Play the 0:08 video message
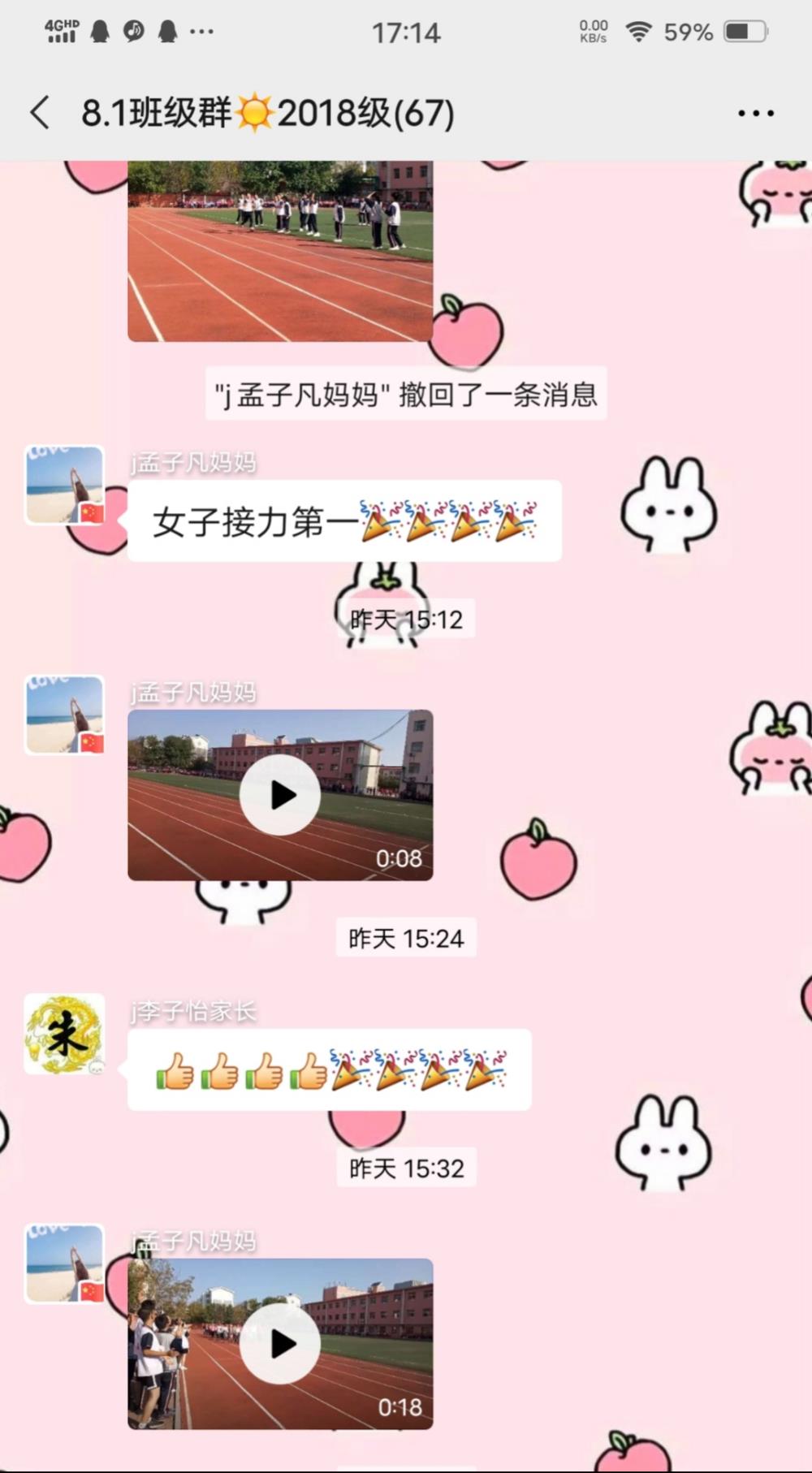Viewport: 812px width, 1473px height. [x=280, y=795]
